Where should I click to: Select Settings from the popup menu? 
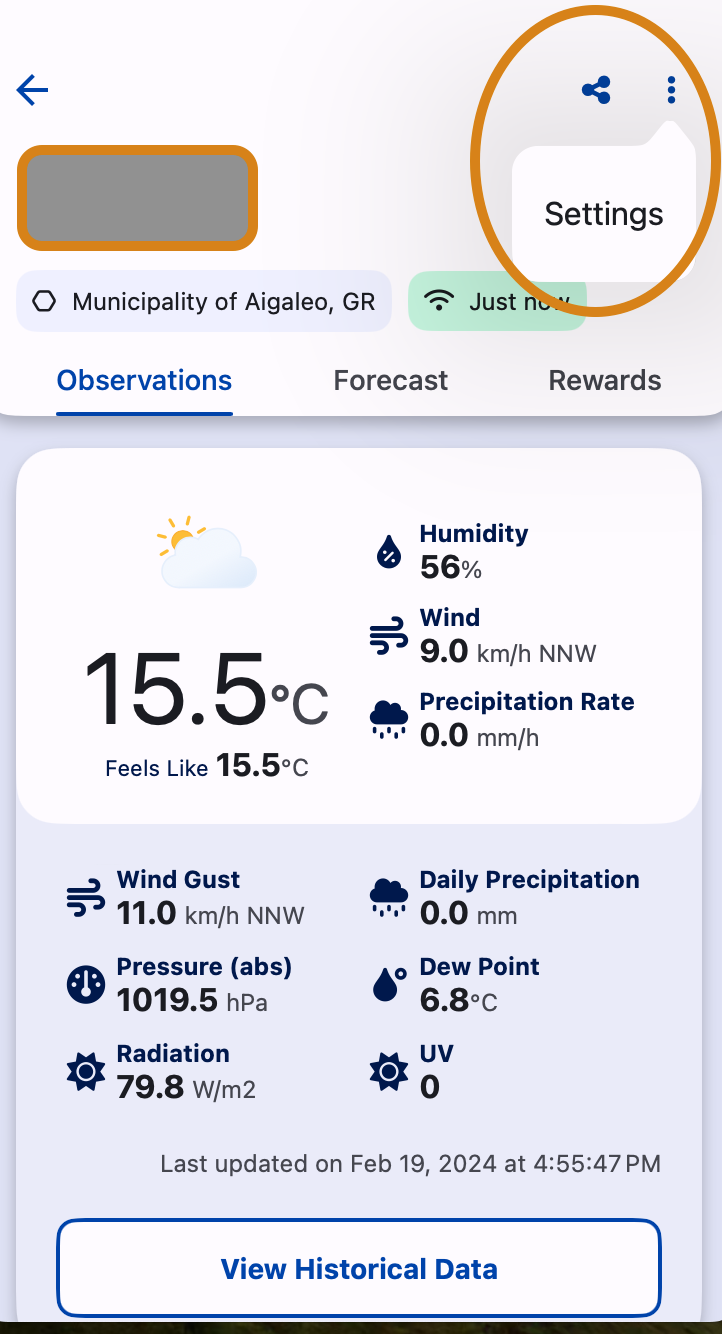coord(603,214)
